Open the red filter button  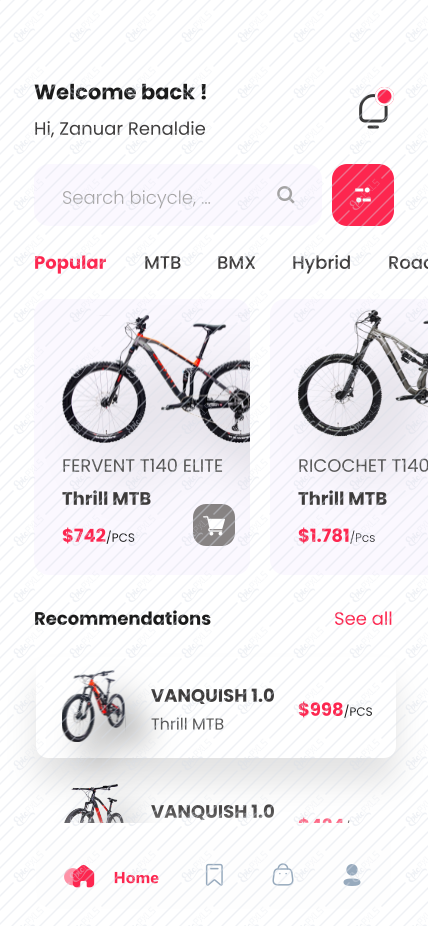click(362, 195)
